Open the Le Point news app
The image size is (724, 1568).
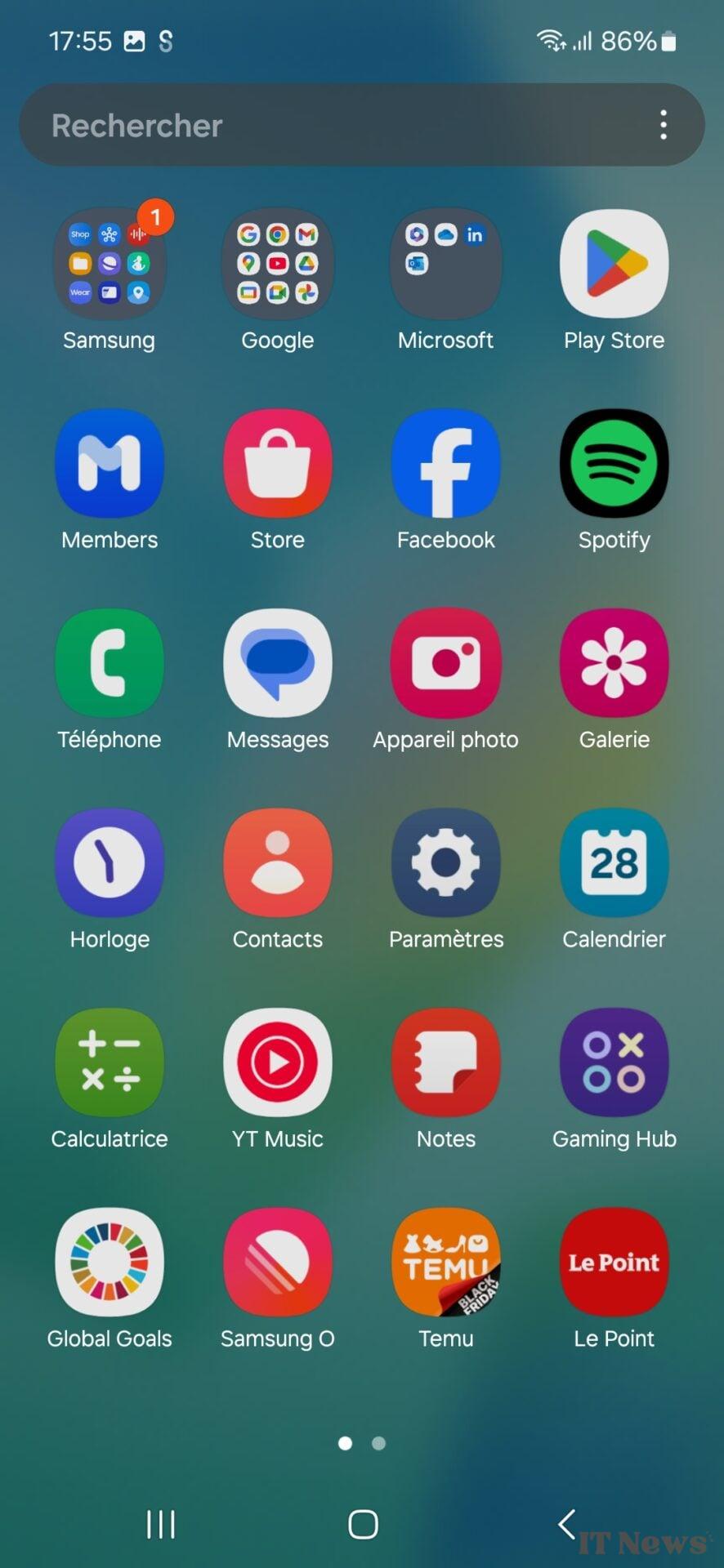(x=614, y=1262)
